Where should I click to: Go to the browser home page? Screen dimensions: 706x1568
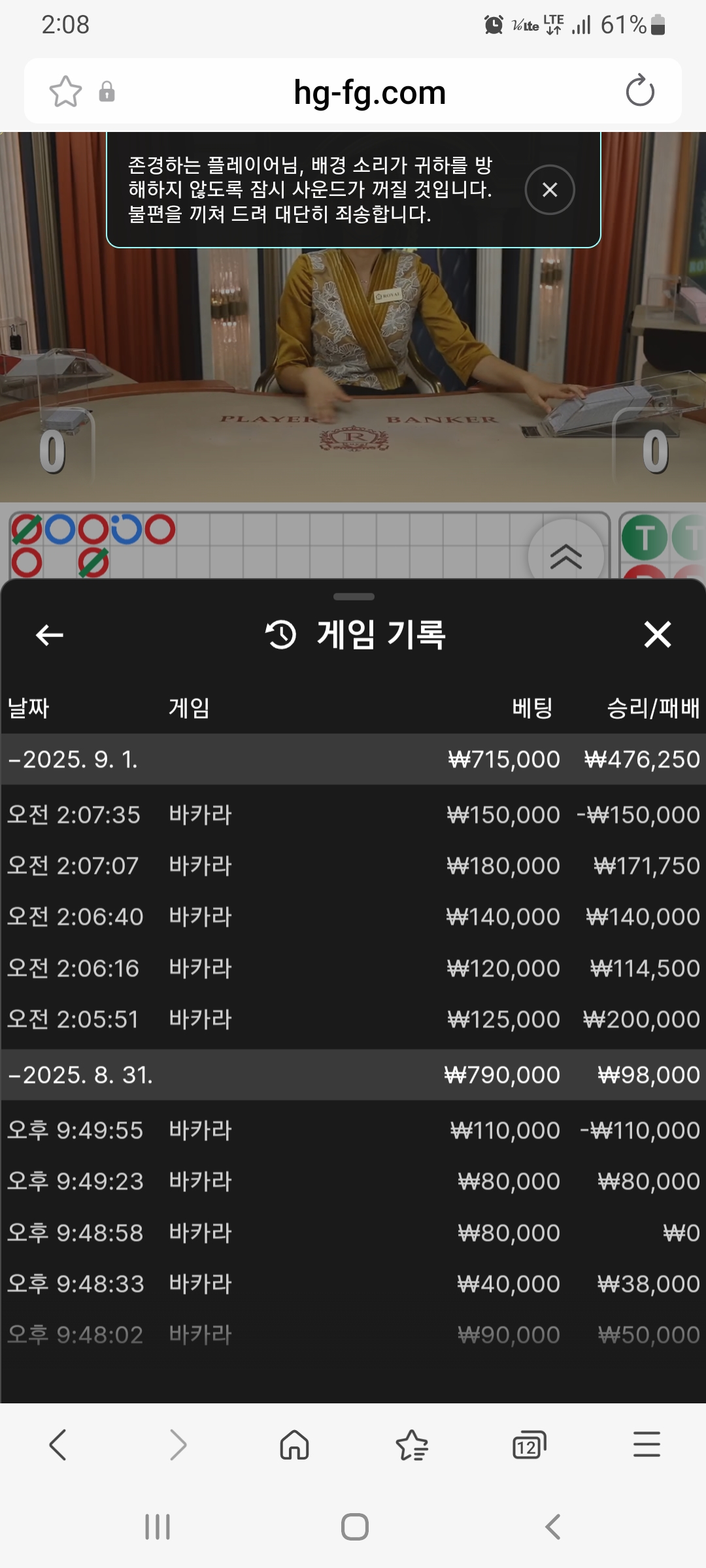(294, 1444)
